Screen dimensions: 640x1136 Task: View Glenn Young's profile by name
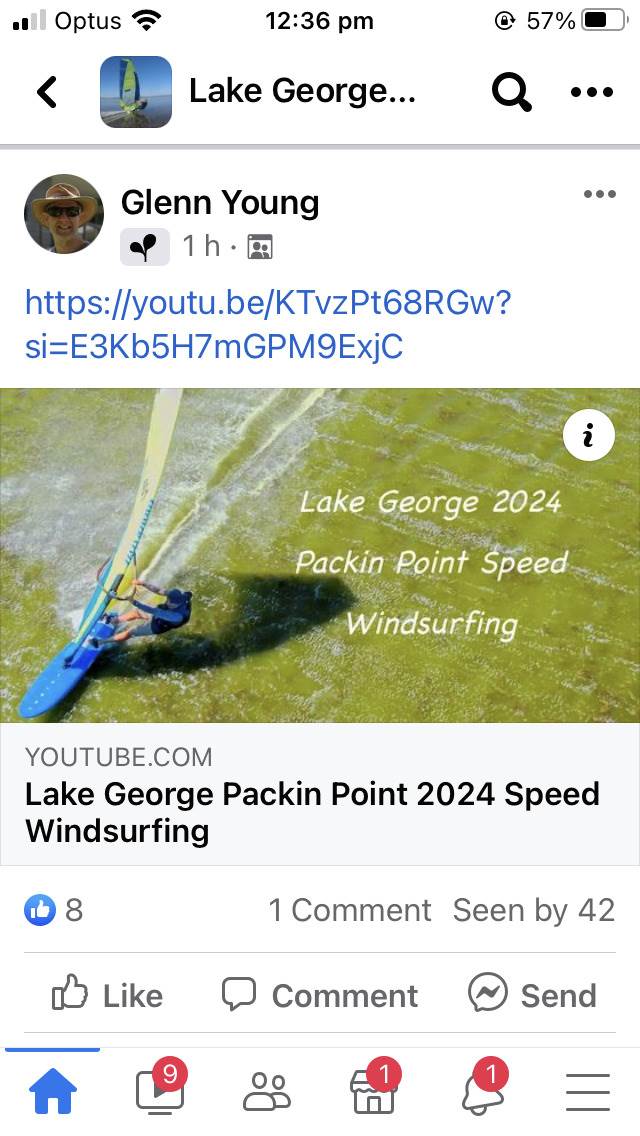click(x=220, y=203)
